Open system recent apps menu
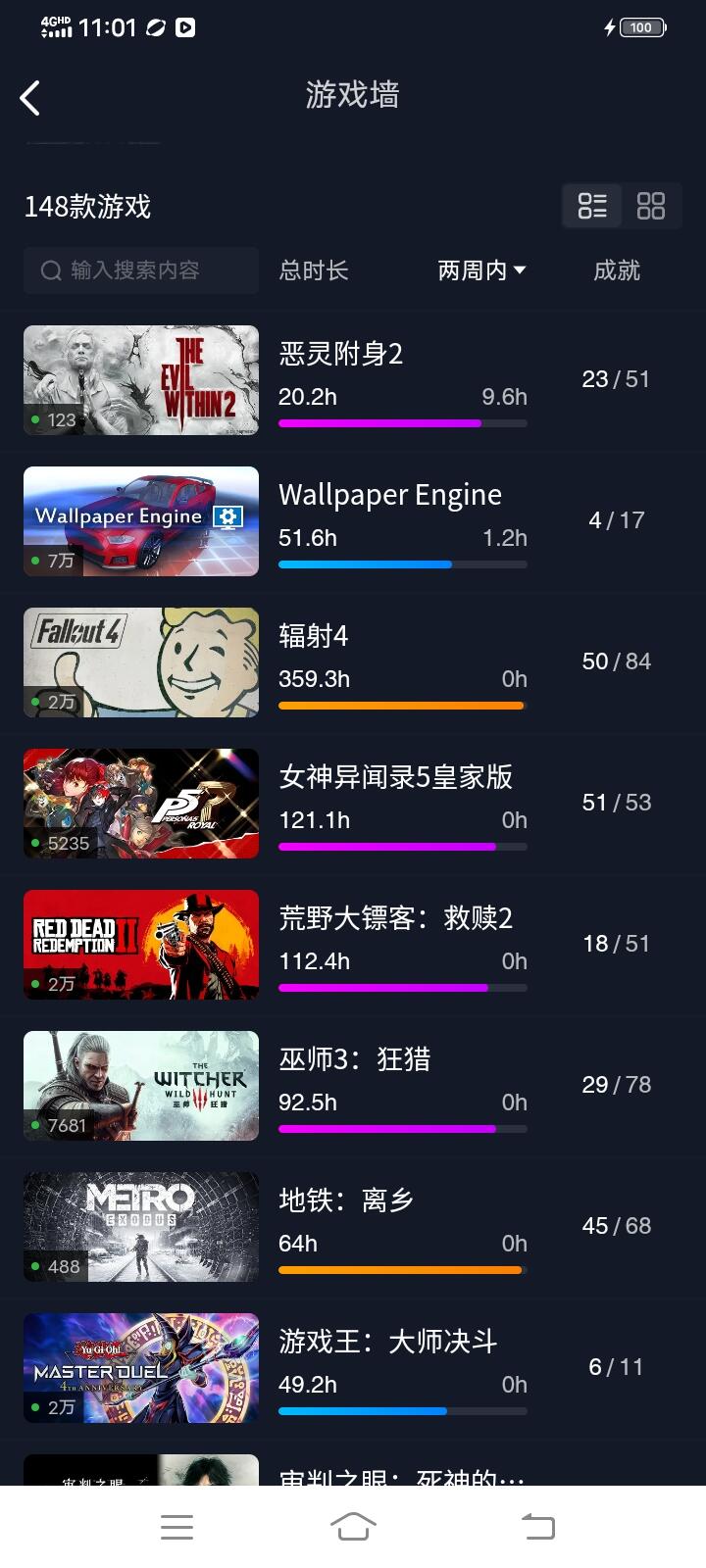The width and height of the screenshot is (706, 1568). point(176,1526)
